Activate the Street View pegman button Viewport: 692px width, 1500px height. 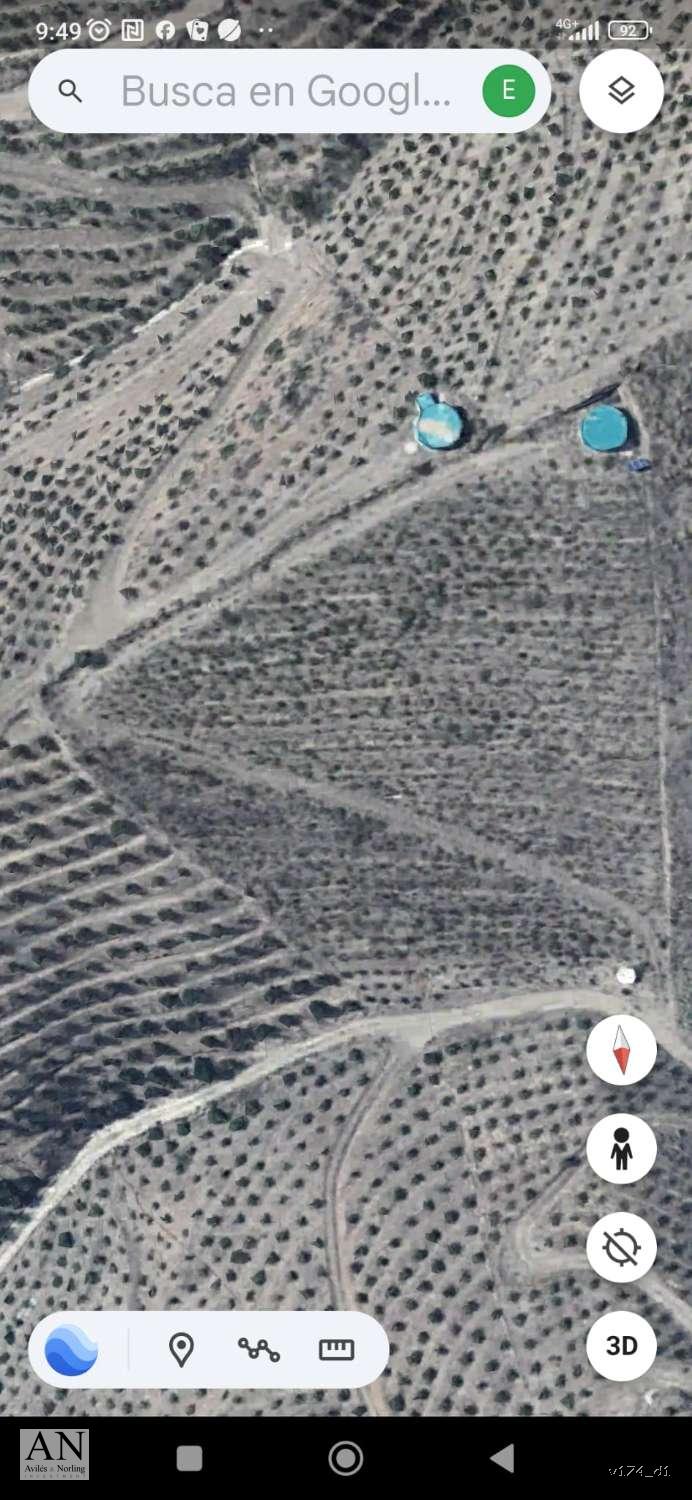(x=621, y=1148)
